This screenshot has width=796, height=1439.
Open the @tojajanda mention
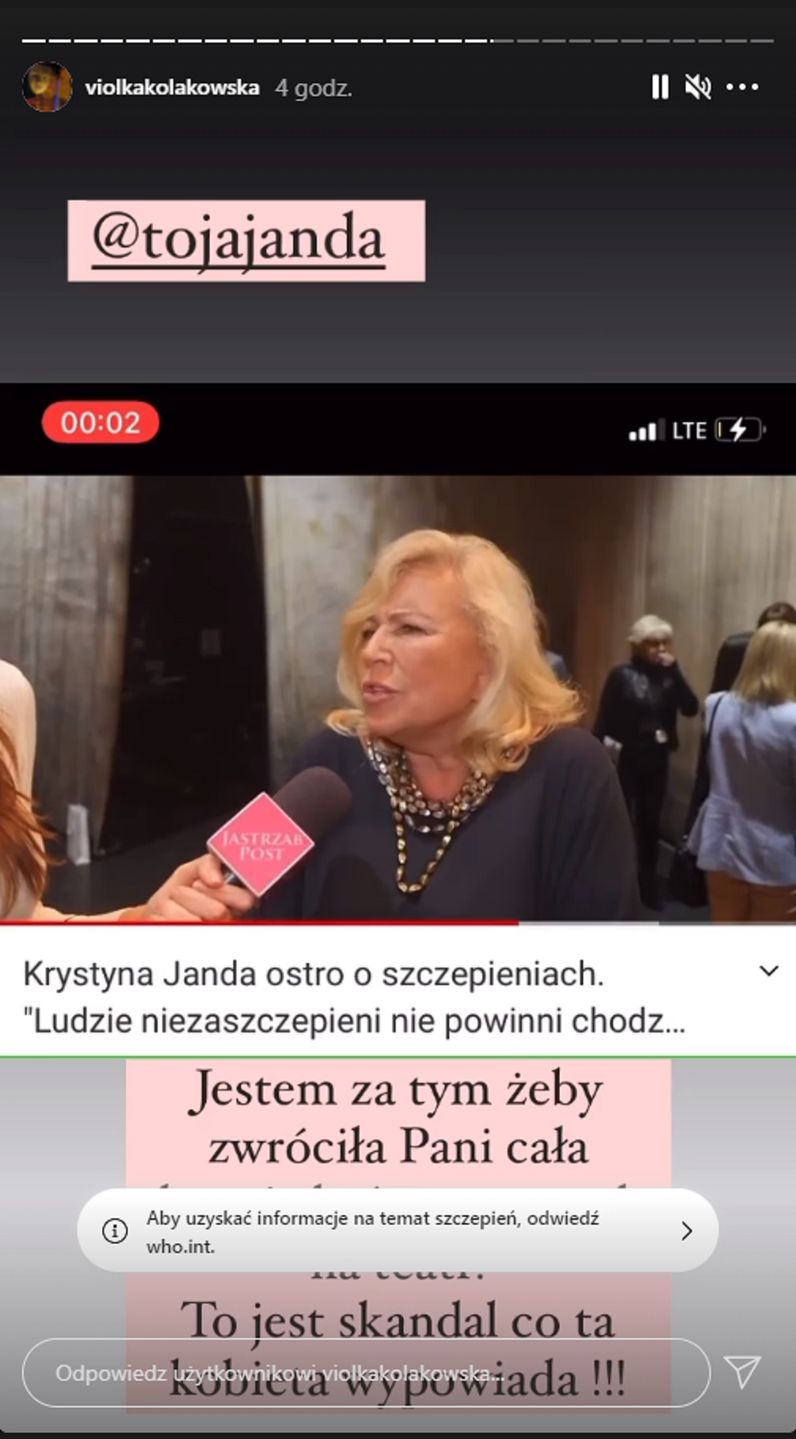(x=238, y=240)
